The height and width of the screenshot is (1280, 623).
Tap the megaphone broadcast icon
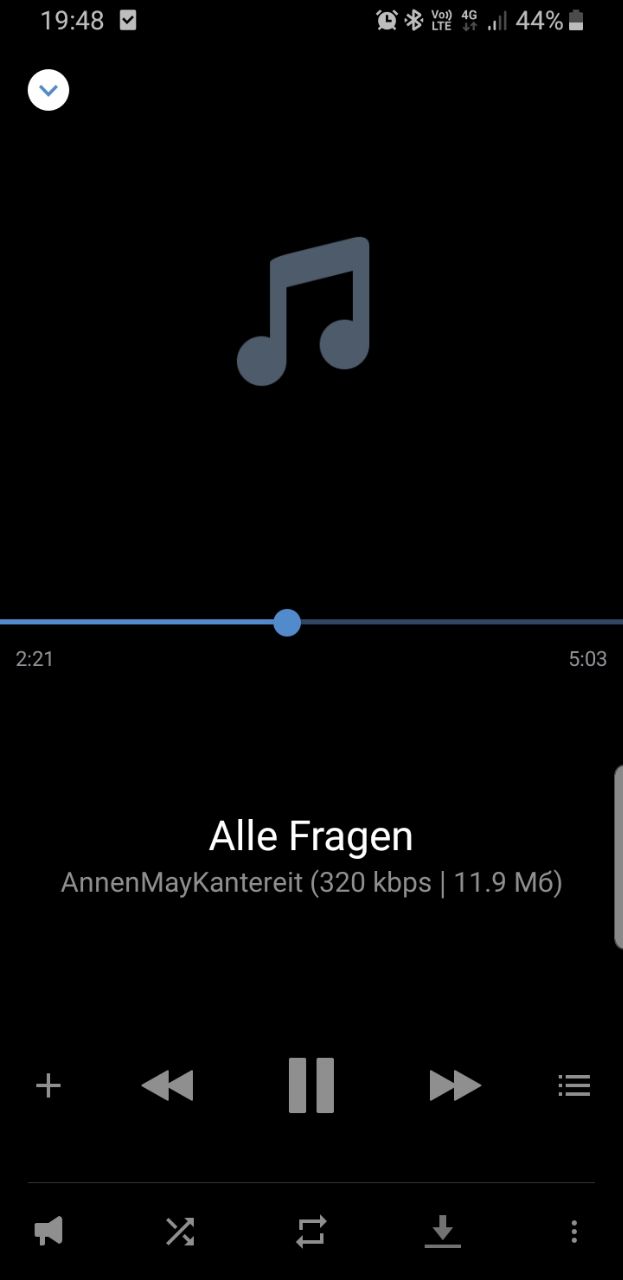48,1231
